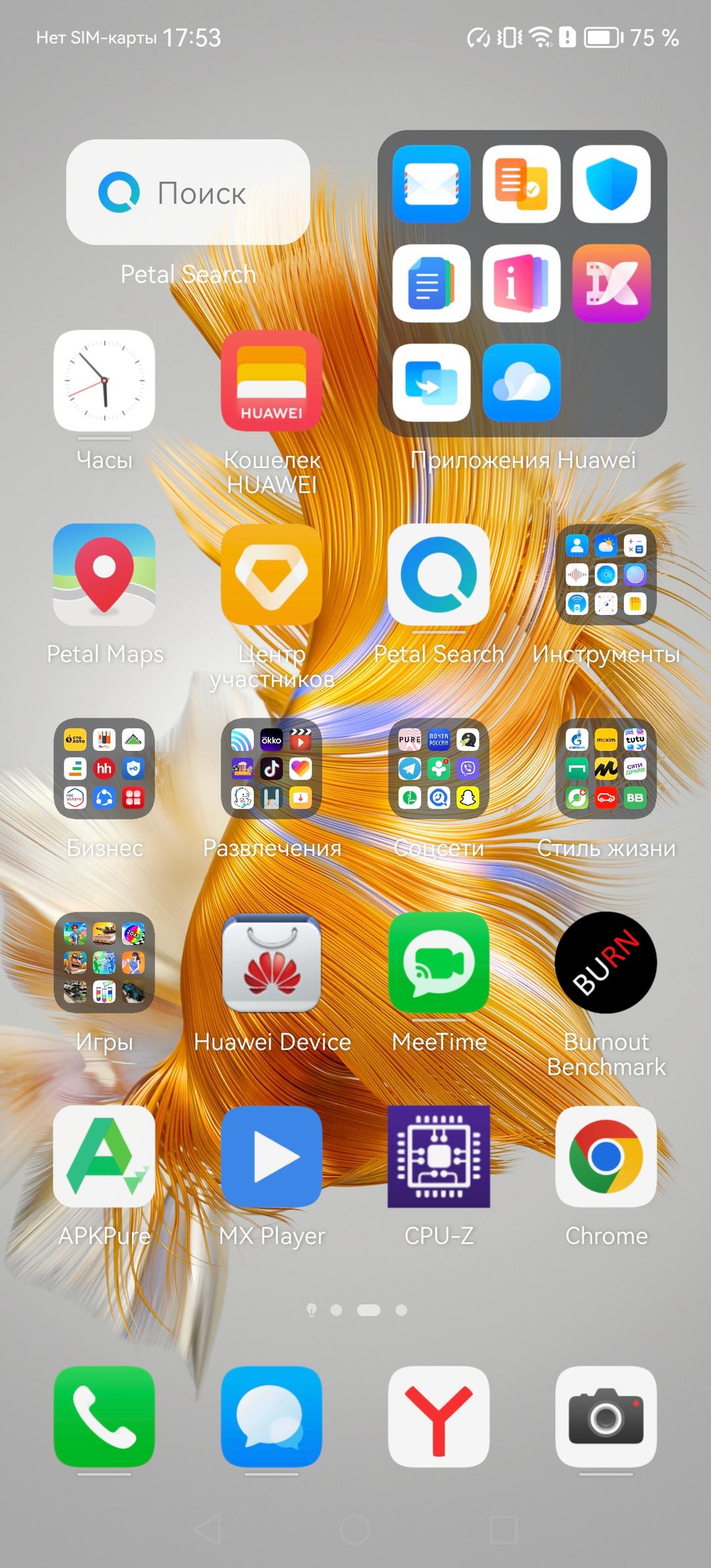The image size is (711, 1568).
Task: Open the Camera from the dock
Action: click(x=606, y=1417)
